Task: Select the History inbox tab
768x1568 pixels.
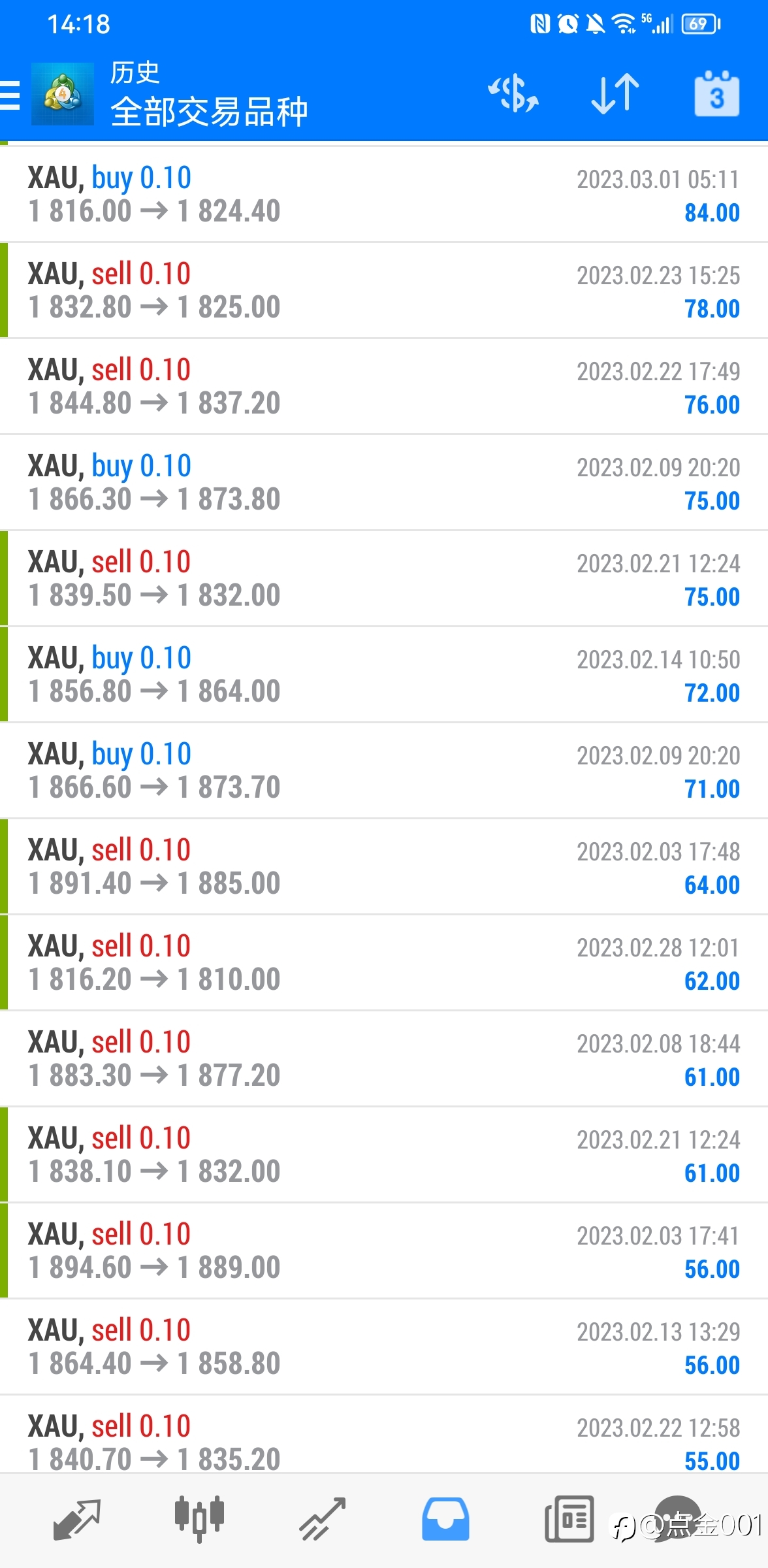Action: point(445,1520)
